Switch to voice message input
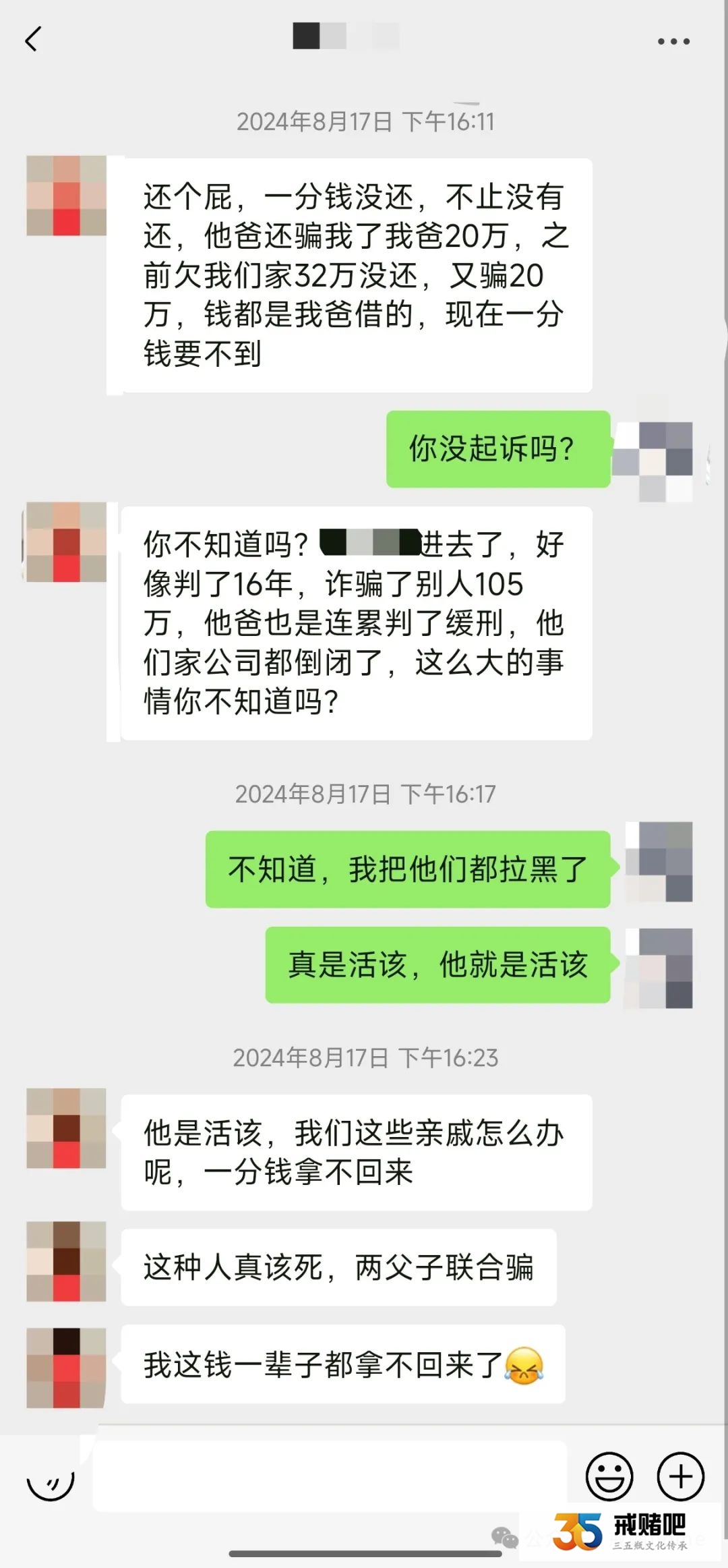The image size is (728, 1568). [50, 1478]
